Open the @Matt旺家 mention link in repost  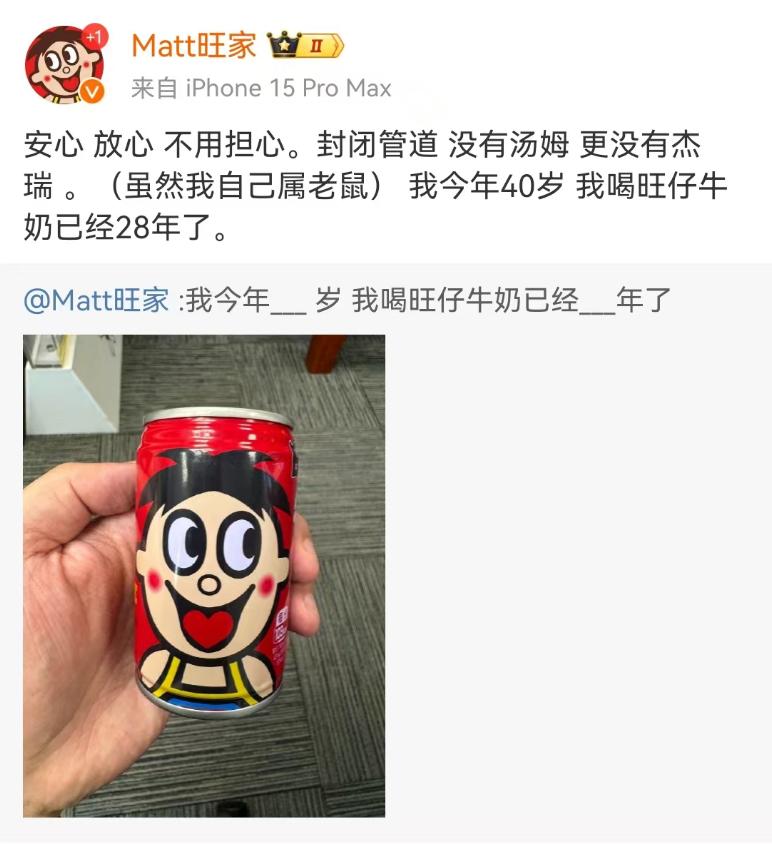(96, 301)
